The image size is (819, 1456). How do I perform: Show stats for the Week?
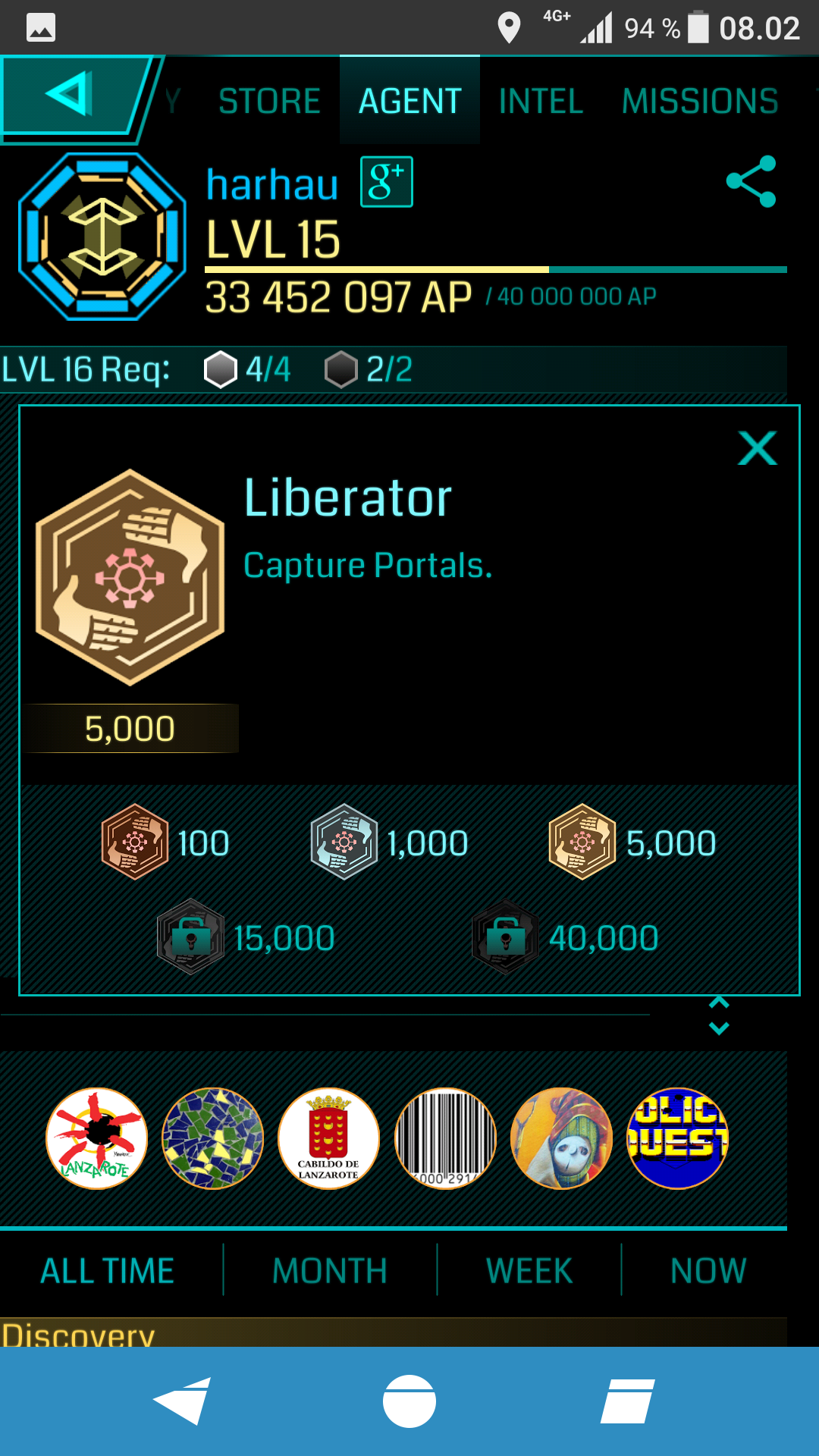pos(529,1271)
